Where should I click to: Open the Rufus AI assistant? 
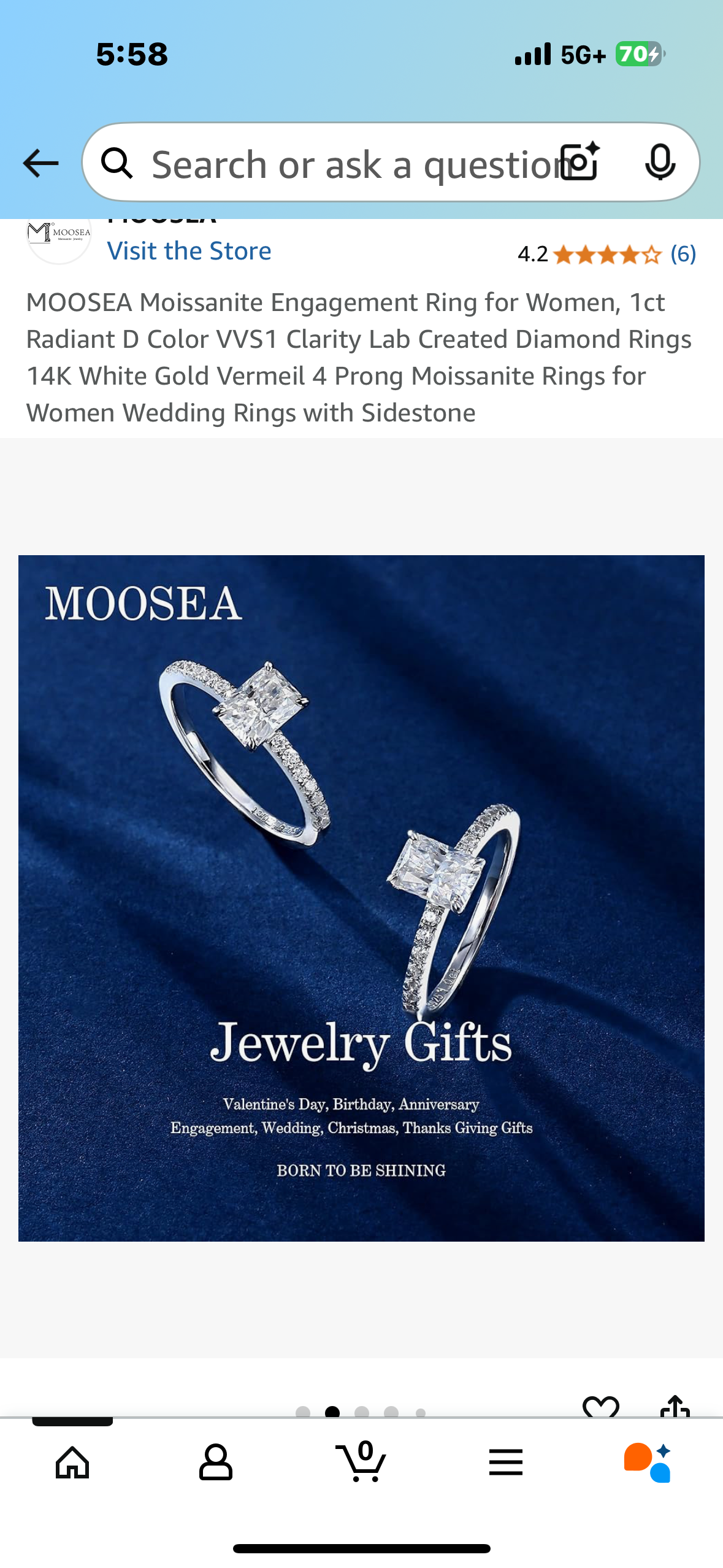(x=648, y=1462)
